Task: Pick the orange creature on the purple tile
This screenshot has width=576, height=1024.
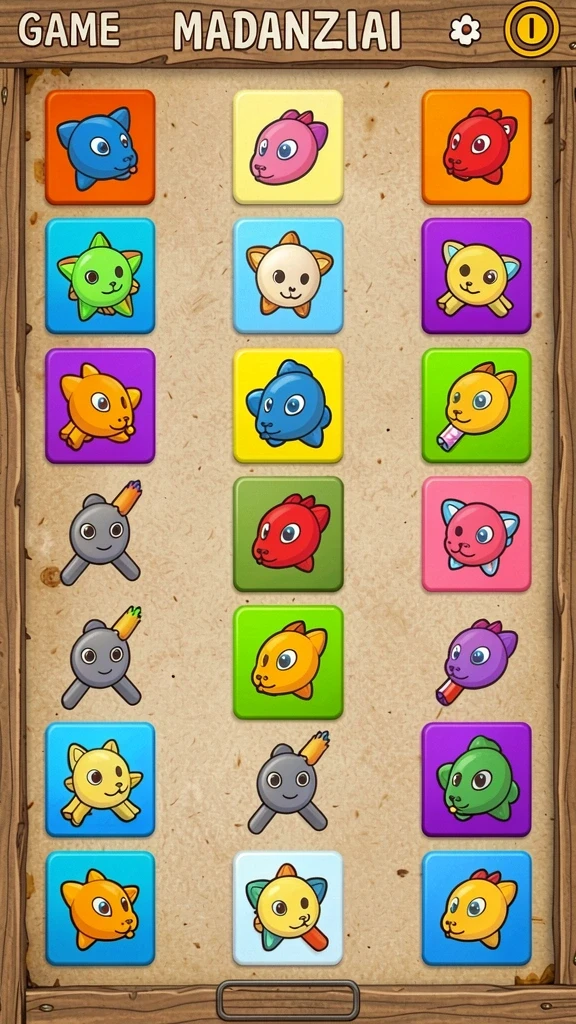Action: tap(100, 406)
